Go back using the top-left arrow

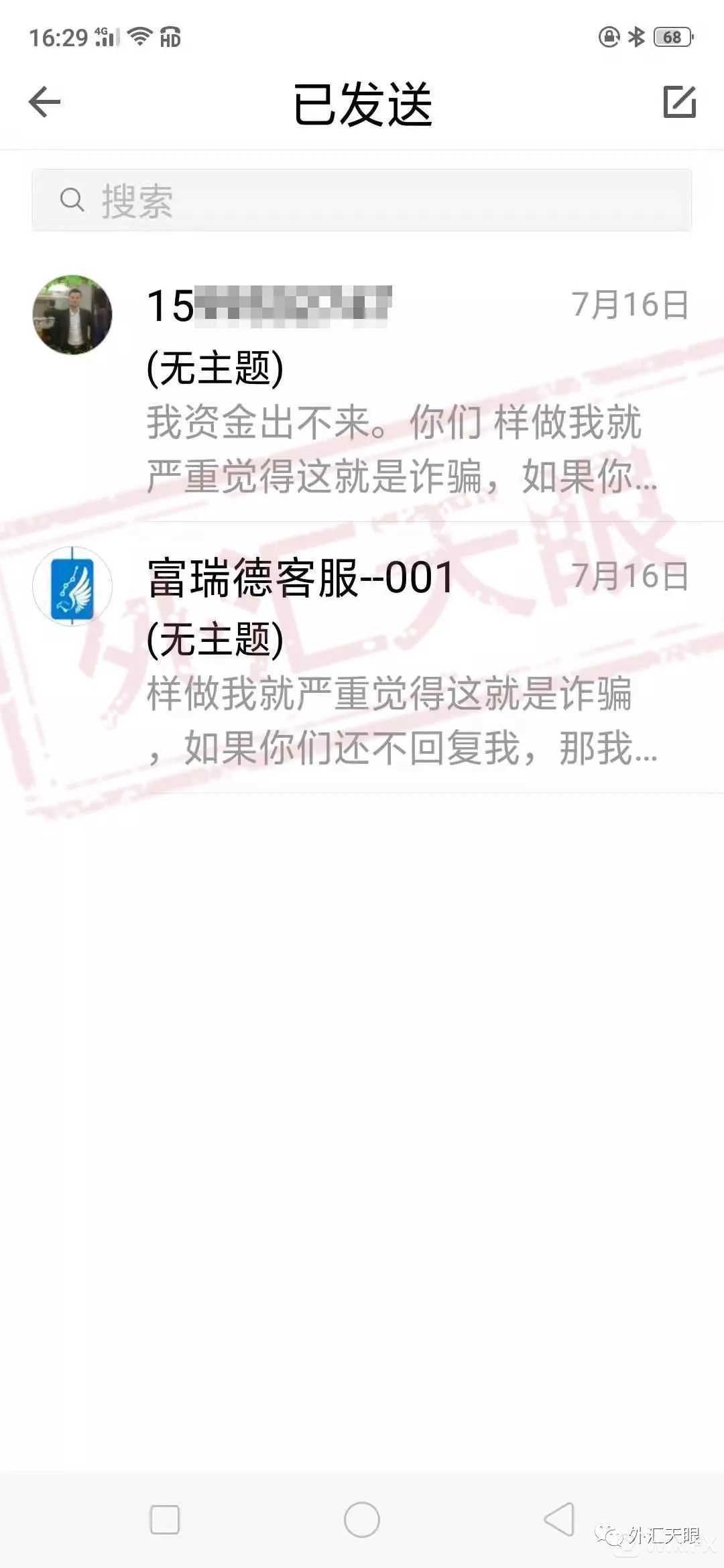pos(45,103)
